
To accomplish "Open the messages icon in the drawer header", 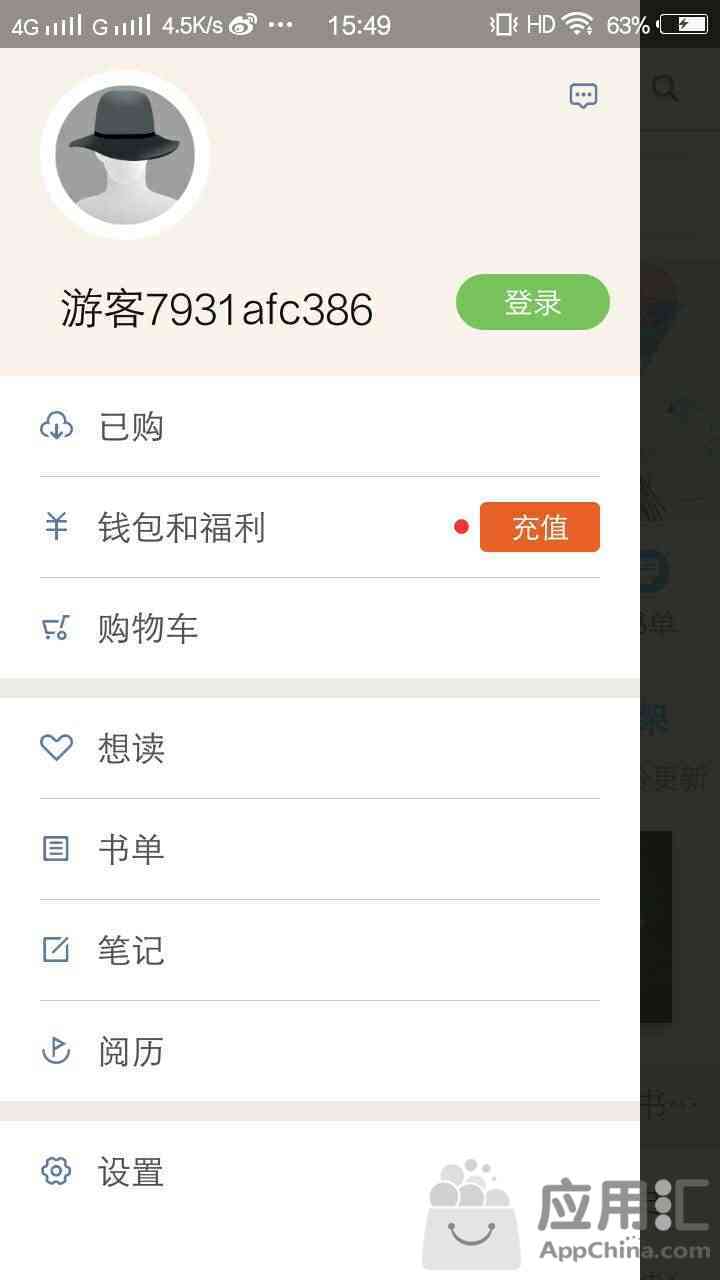I will (x=583, y=96).
